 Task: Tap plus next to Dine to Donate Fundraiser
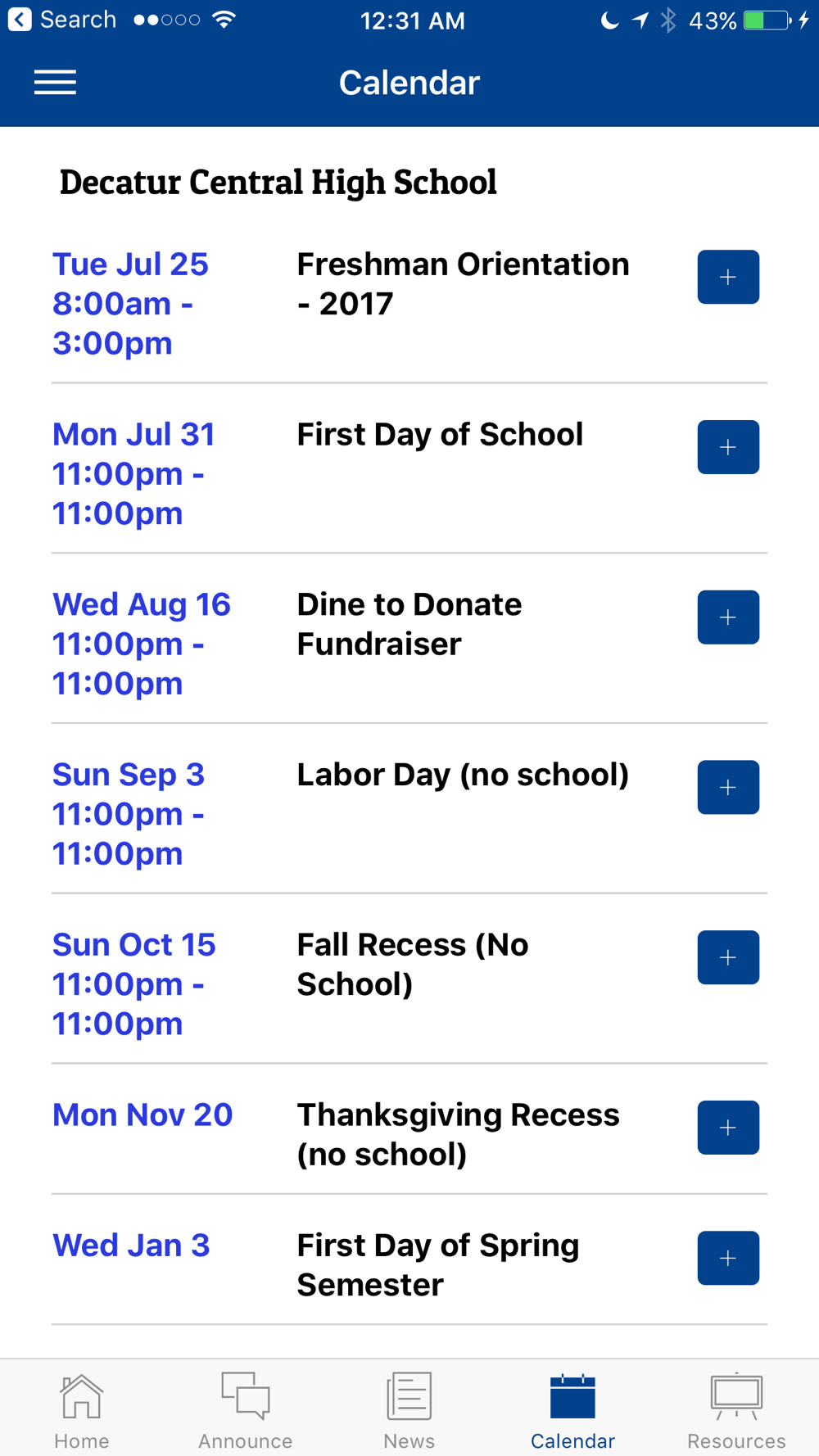[728, 617]
